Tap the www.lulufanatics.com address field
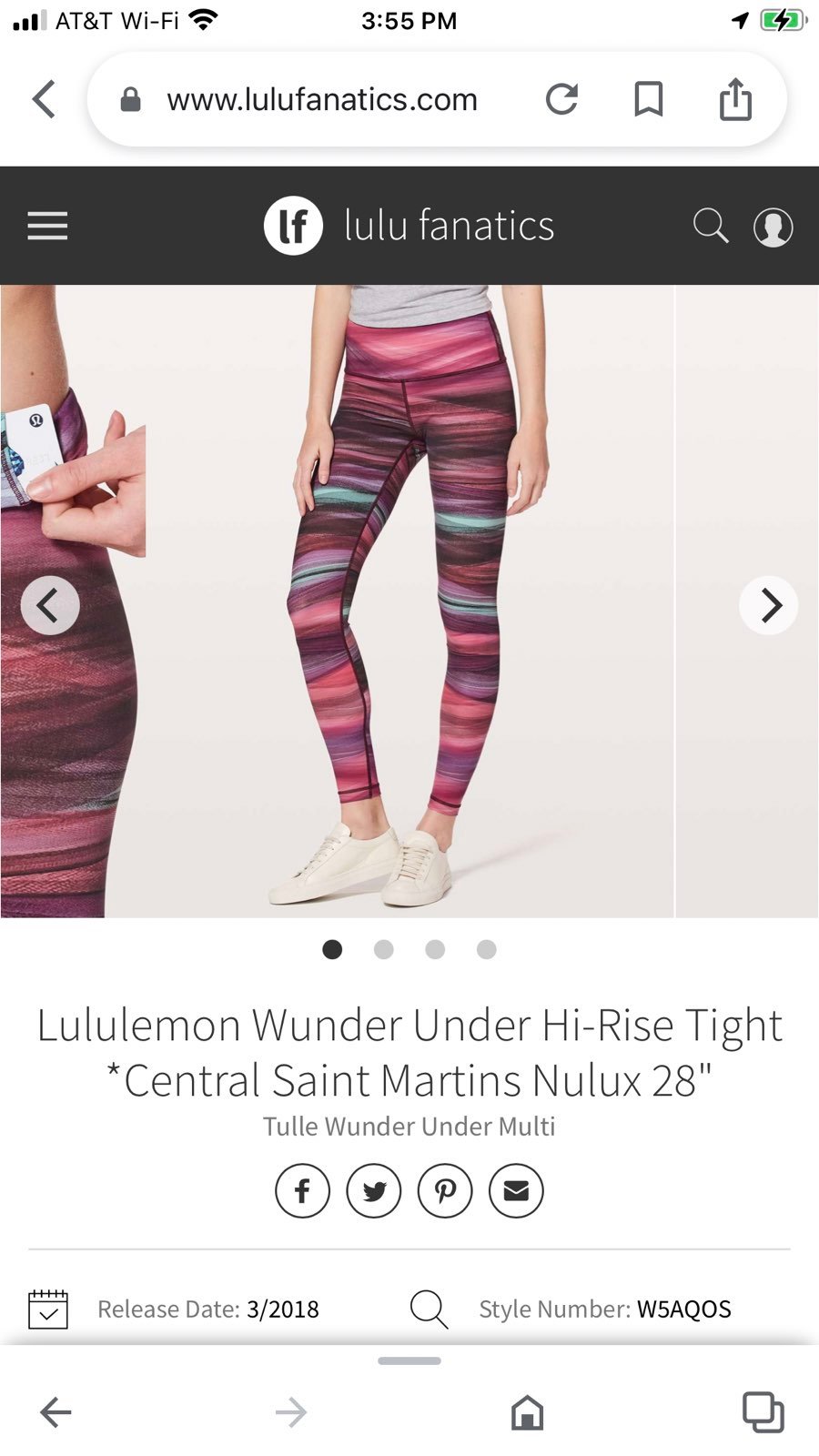The image size is (819, 1456). 321,99
